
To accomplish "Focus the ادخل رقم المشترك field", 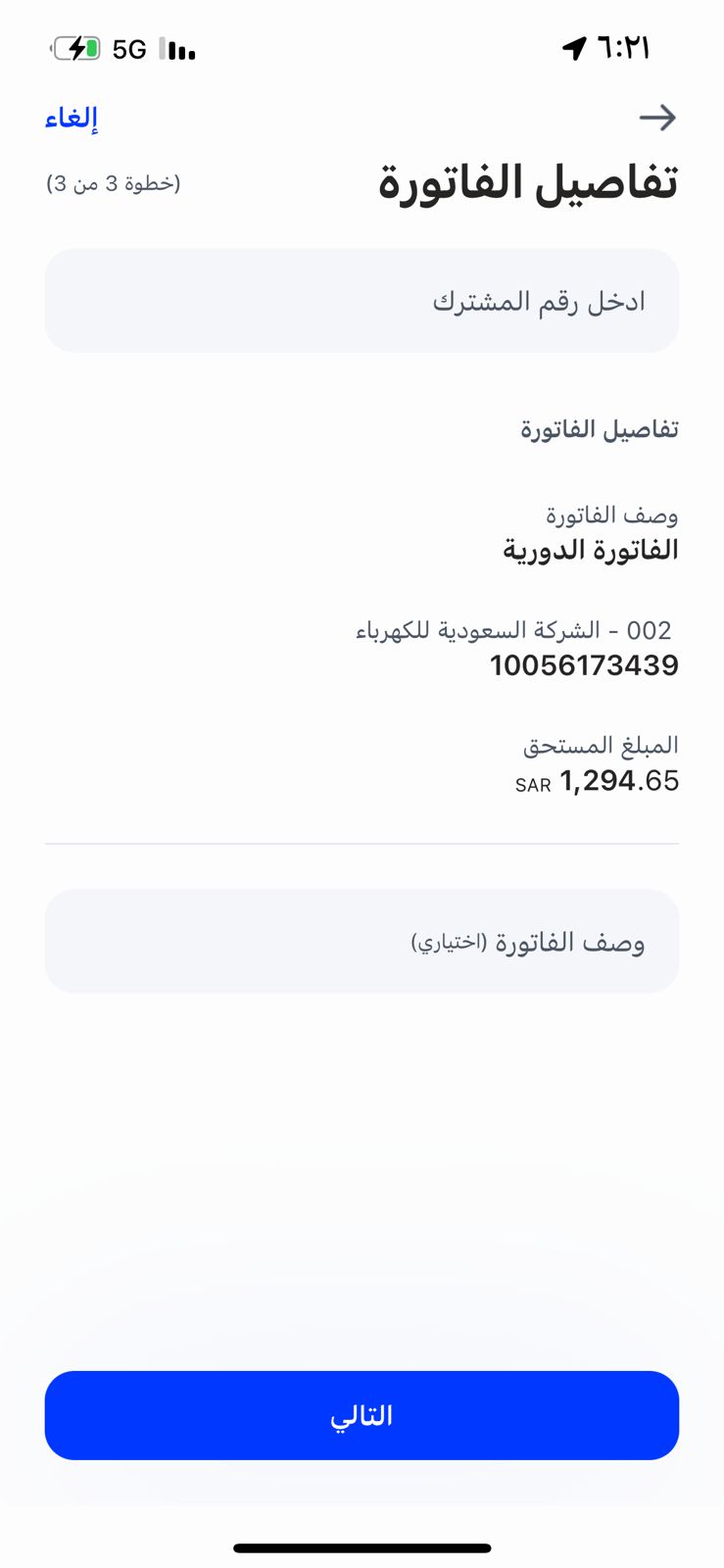I will [x=362, y=301].
